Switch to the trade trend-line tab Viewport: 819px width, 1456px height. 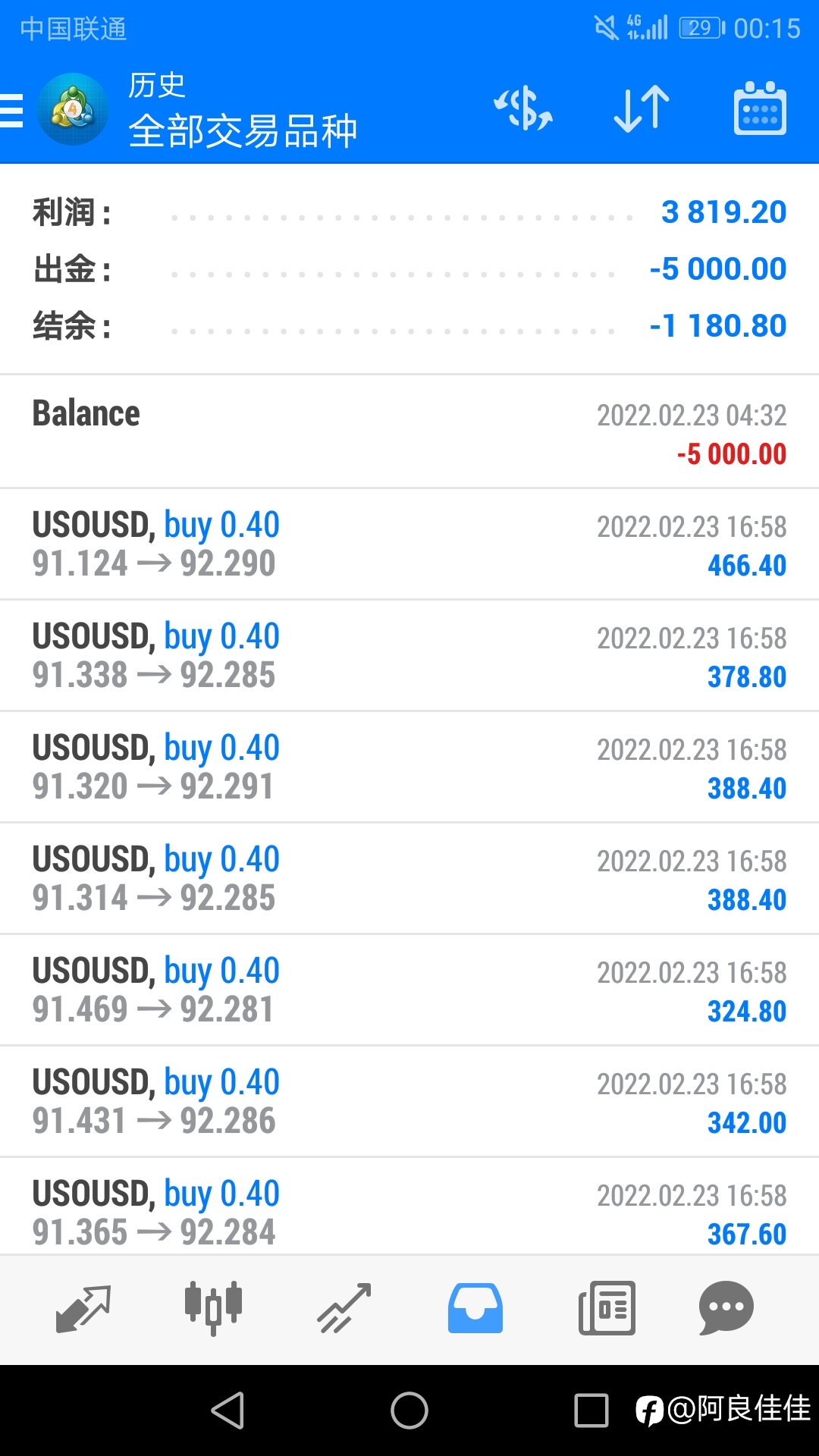point(344,1308)
